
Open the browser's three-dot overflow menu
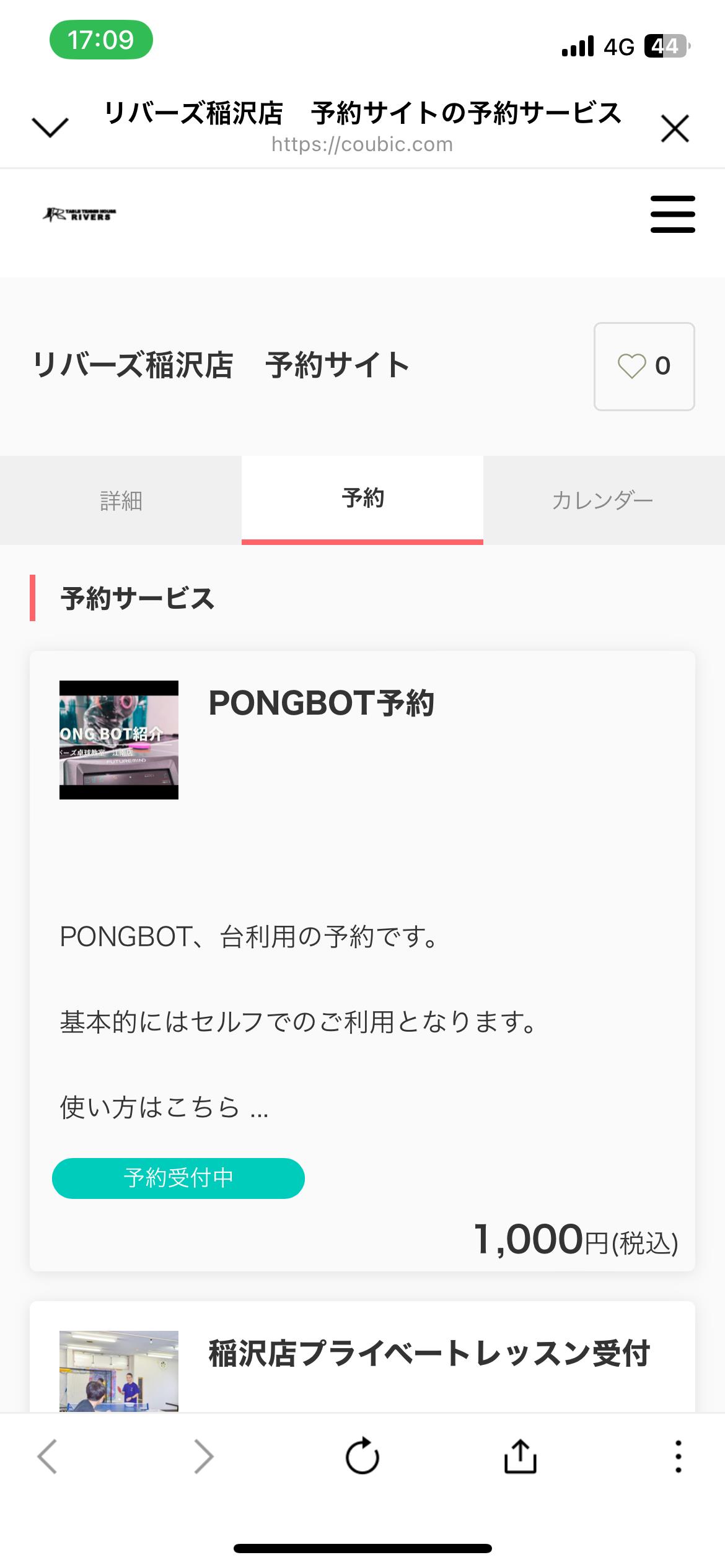click(679, 1456)
